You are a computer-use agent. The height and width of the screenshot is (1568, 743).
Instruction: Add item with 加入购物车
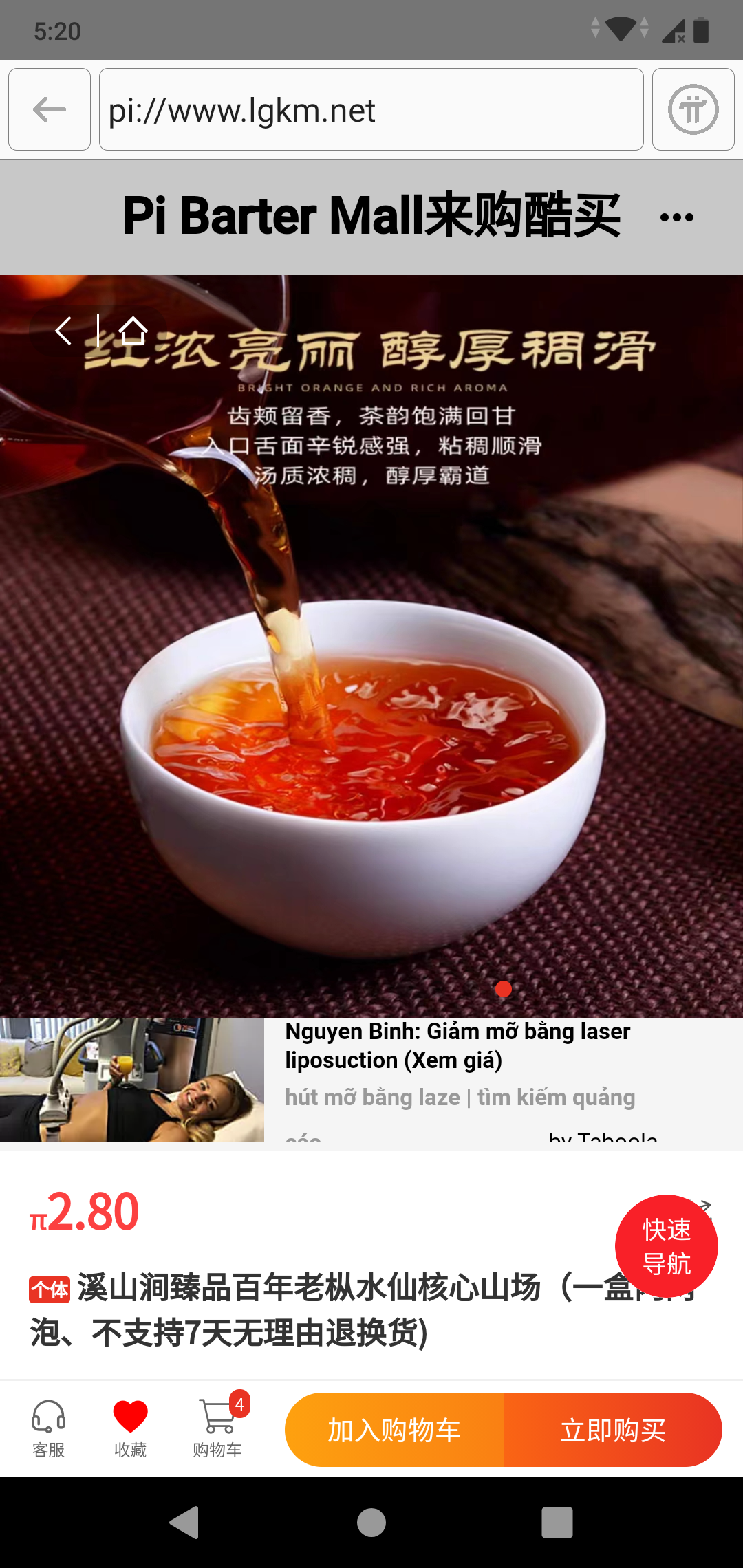(394, 1430)
